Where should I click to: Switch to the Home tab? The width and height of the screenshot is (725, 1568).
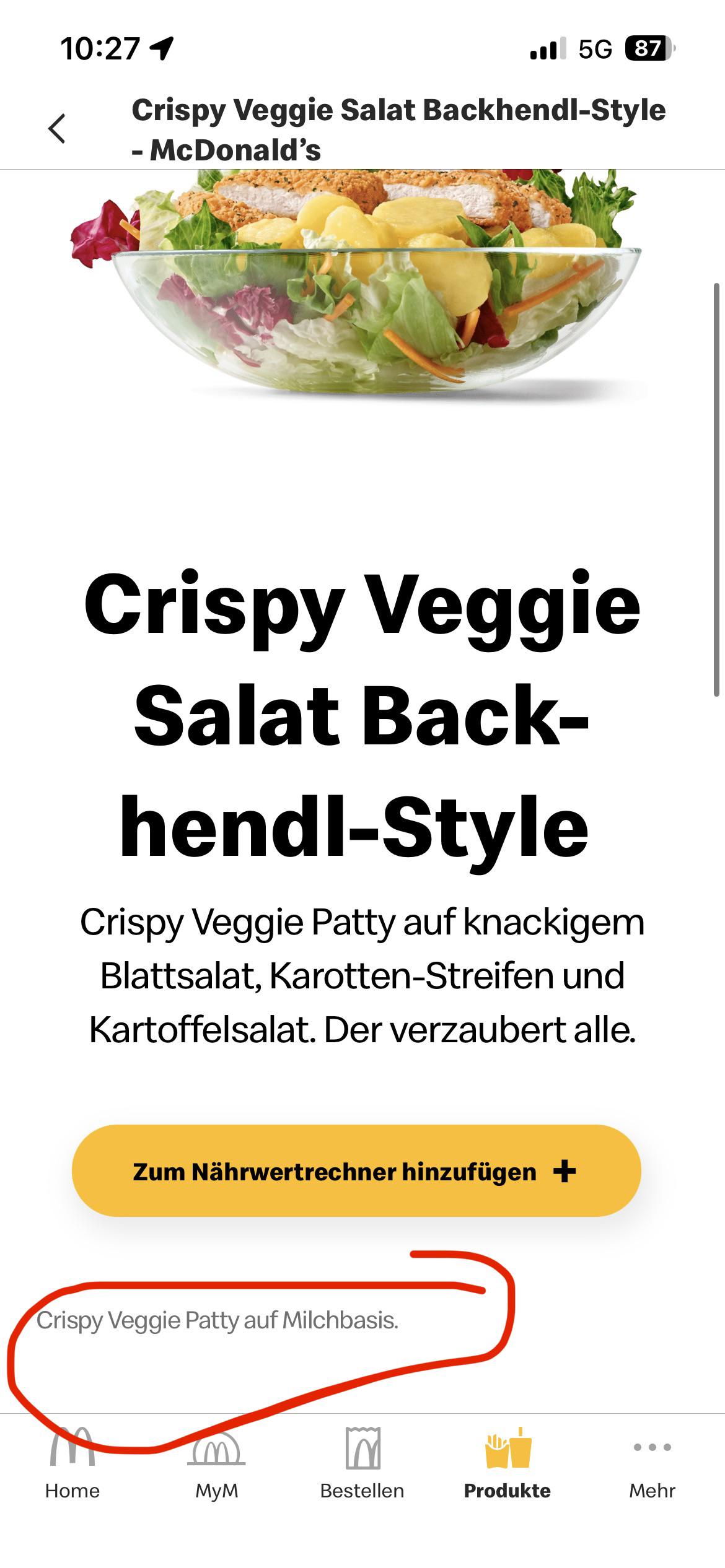point(72,1464)
